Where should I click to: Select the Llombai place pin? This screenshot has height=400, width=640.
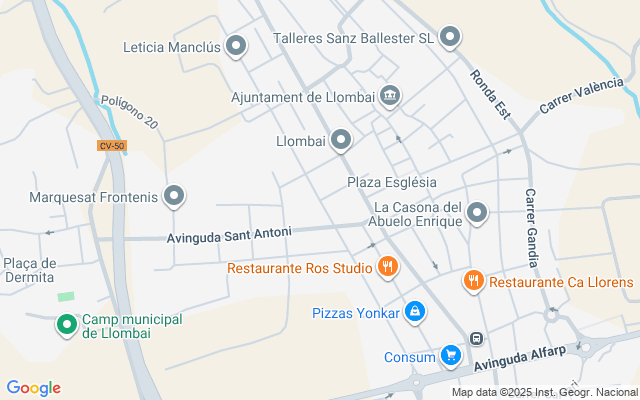click(342, 141)
